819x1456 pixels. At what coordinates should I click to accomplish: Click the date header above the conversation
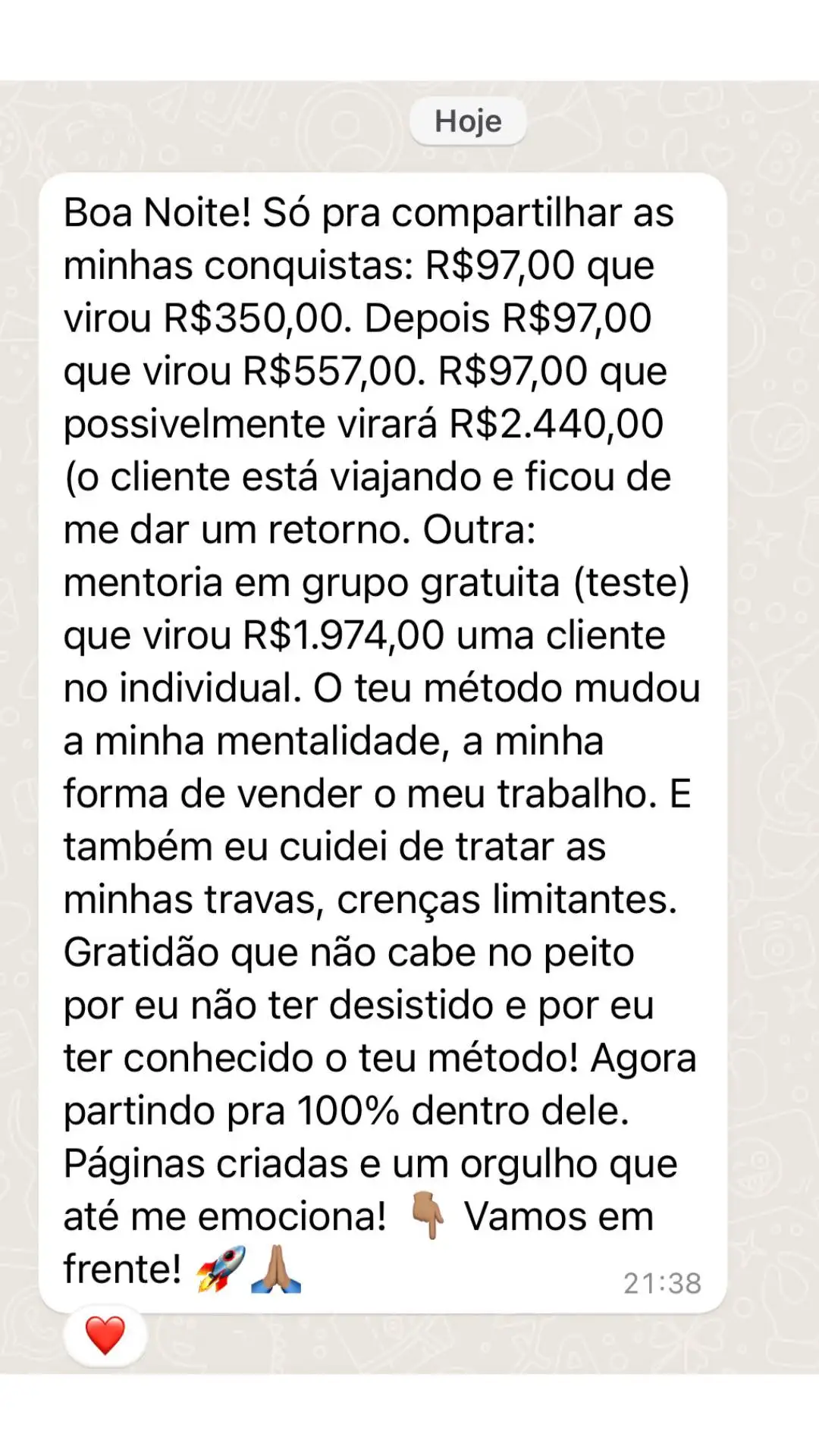(468, 120)
